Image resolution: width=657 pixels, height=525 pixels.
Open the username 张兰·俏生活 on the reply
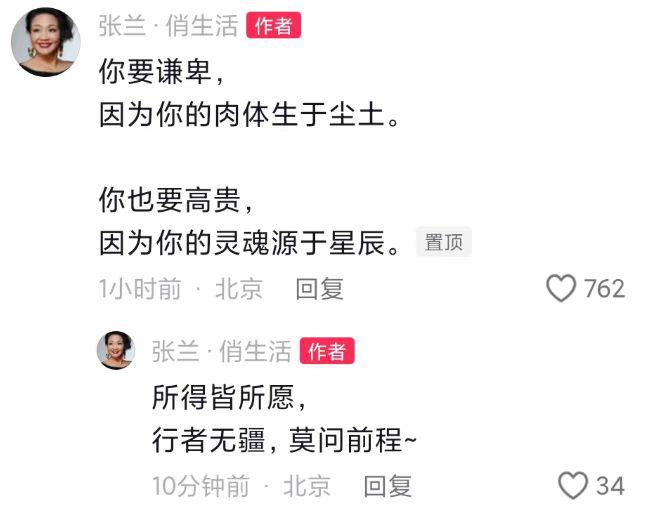pyautogui.click(x=221, y=351)
